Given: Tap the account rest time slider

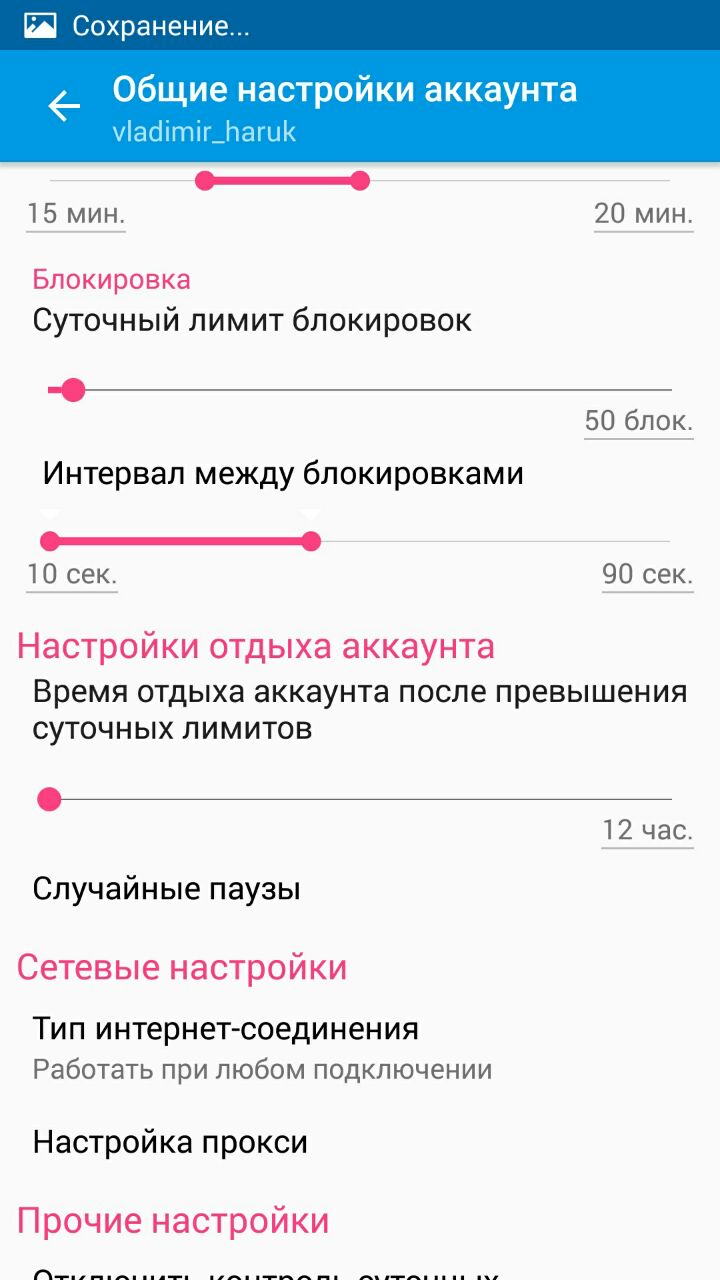Looking at the screenshot, I should pos(360,799).
